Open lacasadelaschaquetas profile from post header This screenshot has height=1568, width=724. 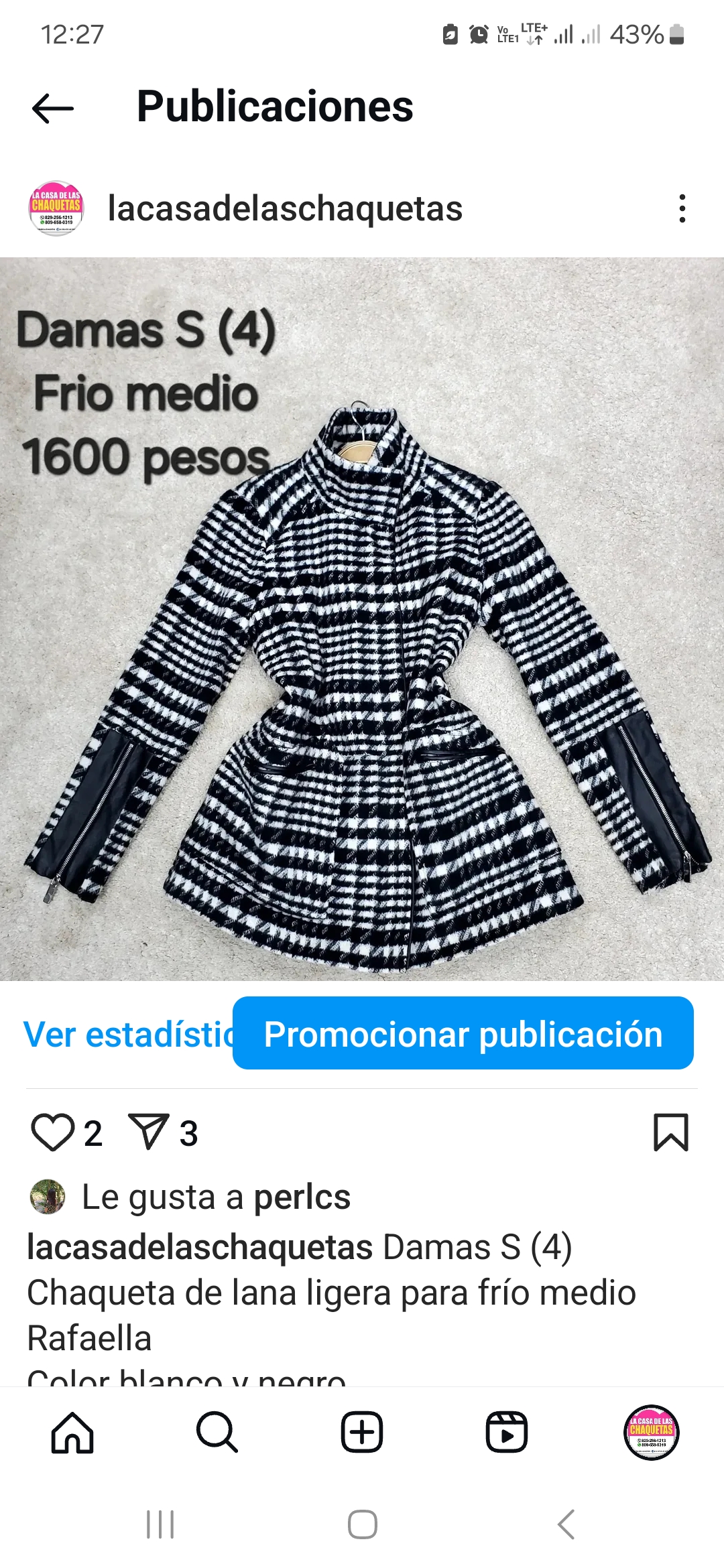click(x=284, y=208)
